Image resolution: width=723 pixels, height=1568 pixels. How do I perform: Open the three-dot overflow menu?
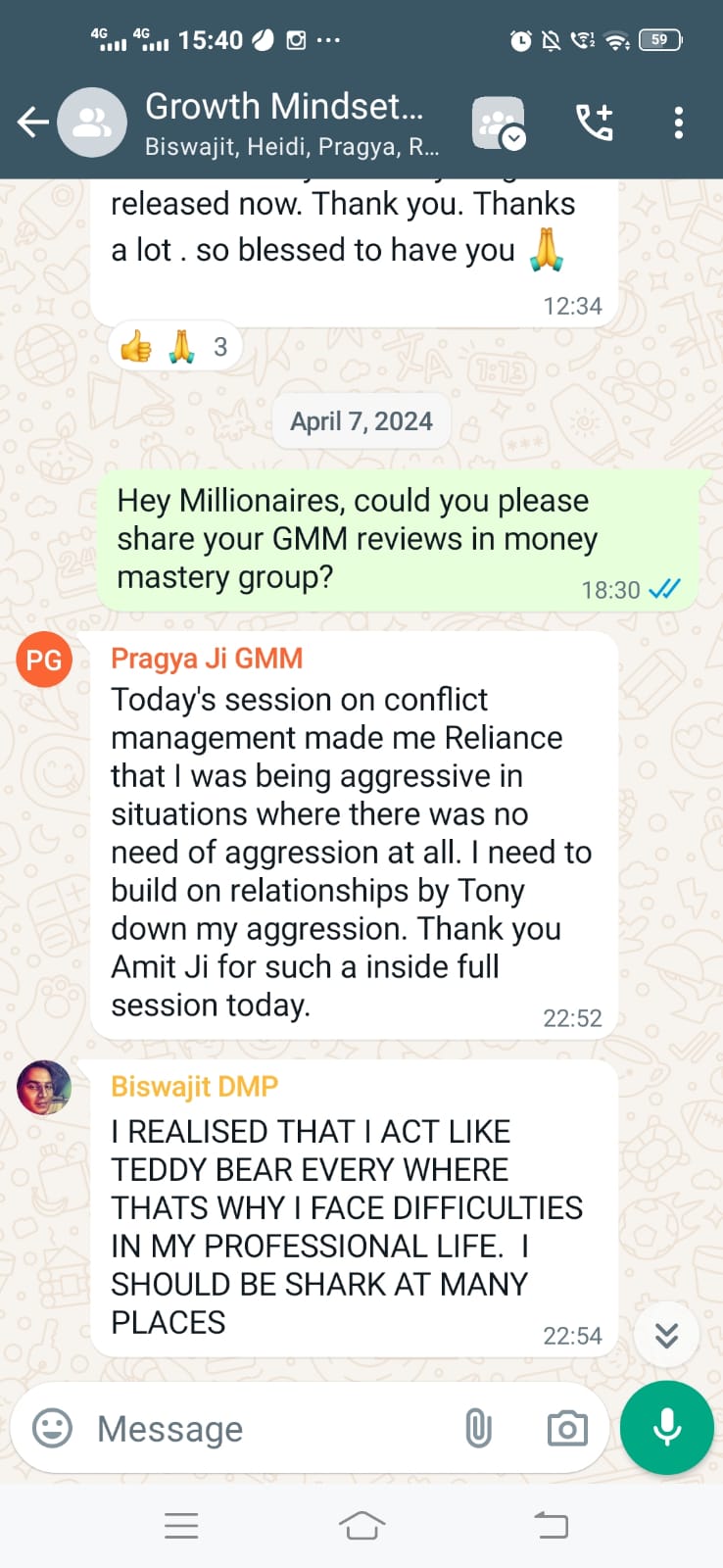tap(678, 122)
